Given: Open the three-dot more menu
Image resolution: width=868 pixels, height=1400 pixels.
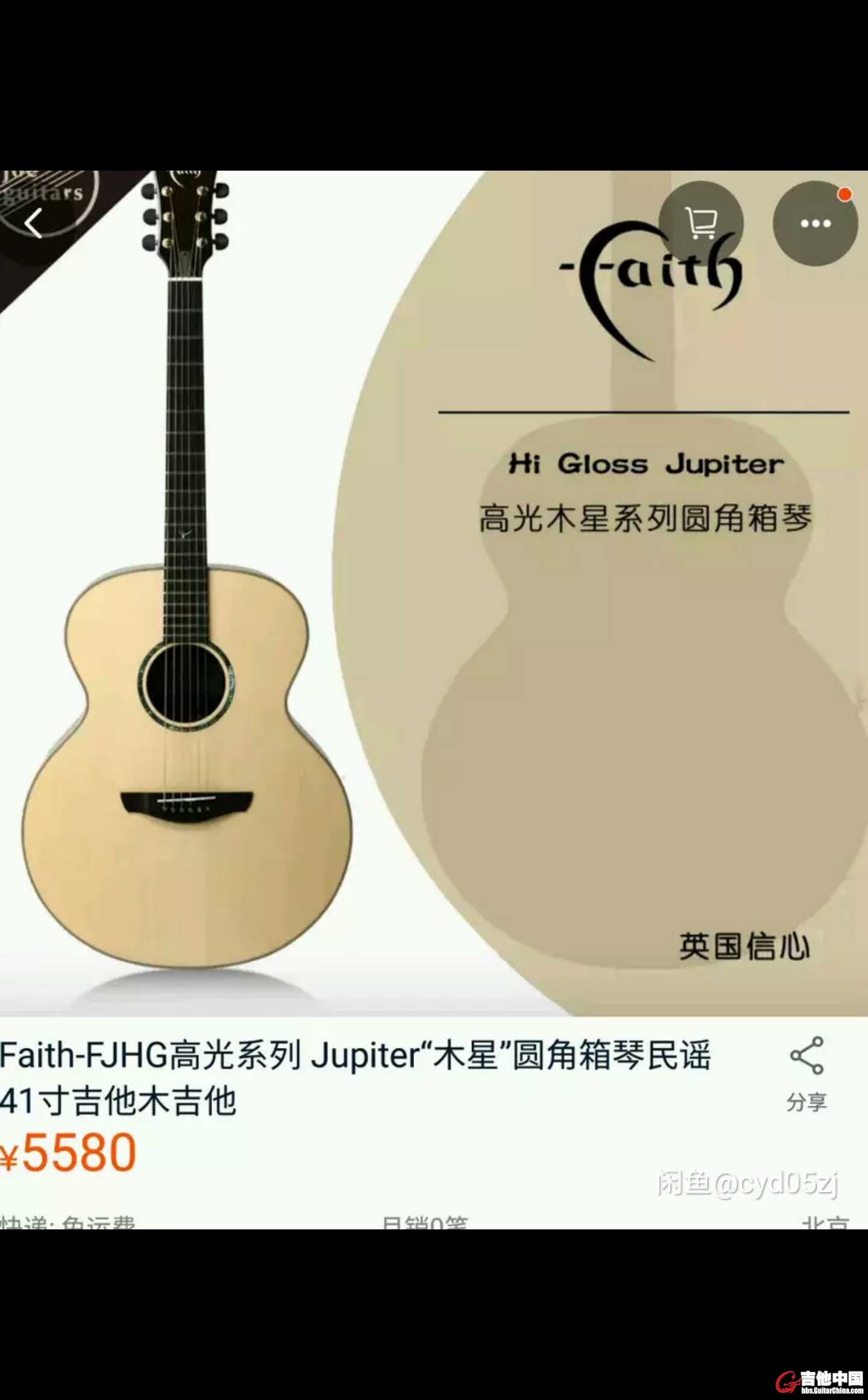Looking at the screenshot, I should 815,224.
